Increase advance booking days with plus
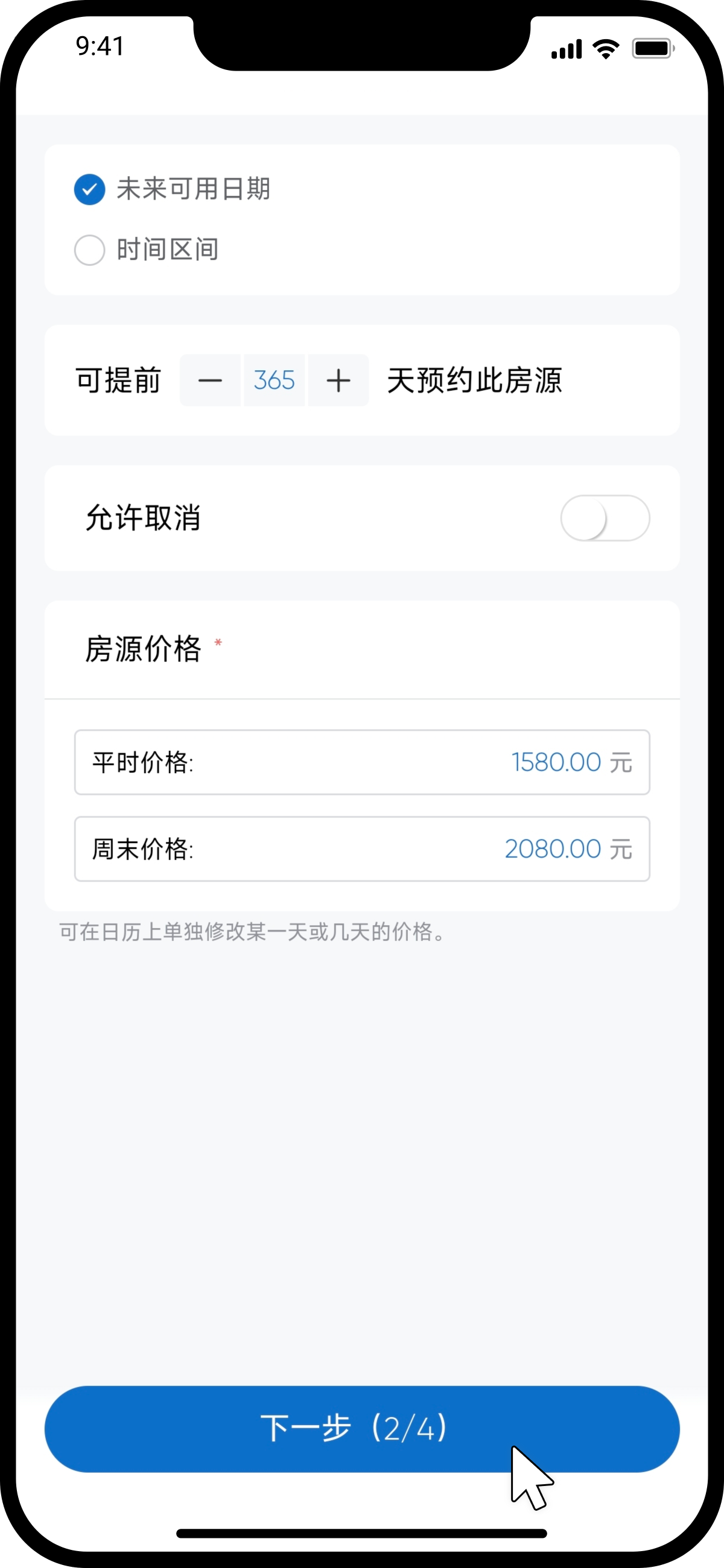The height and width of the screenshot is (1568, 724). pyautogui.click(x=338, y=381)
